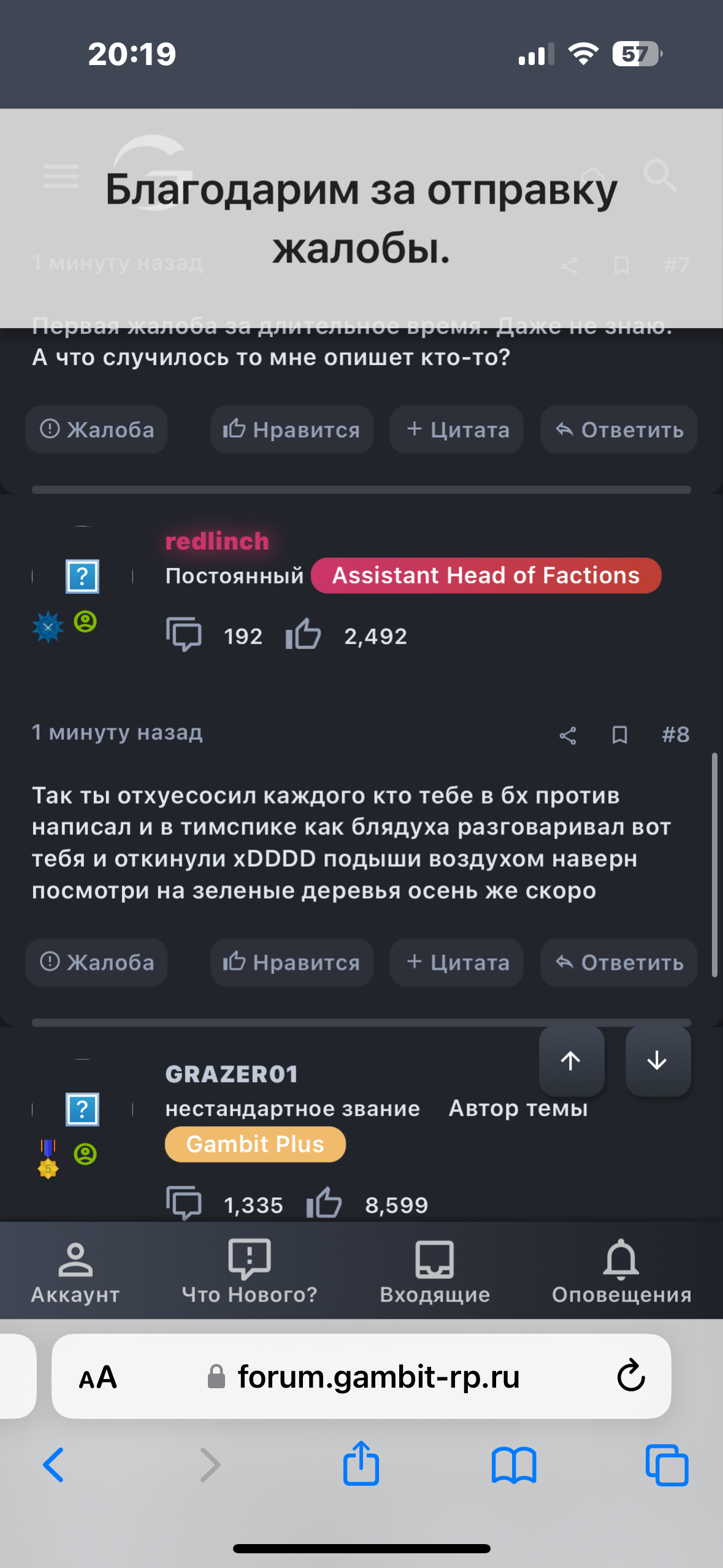Image resolution: width=723 pixels, height=1568 pixels.
Task: Quote post #7 with Цитата
Action: [x=457, y=430]
